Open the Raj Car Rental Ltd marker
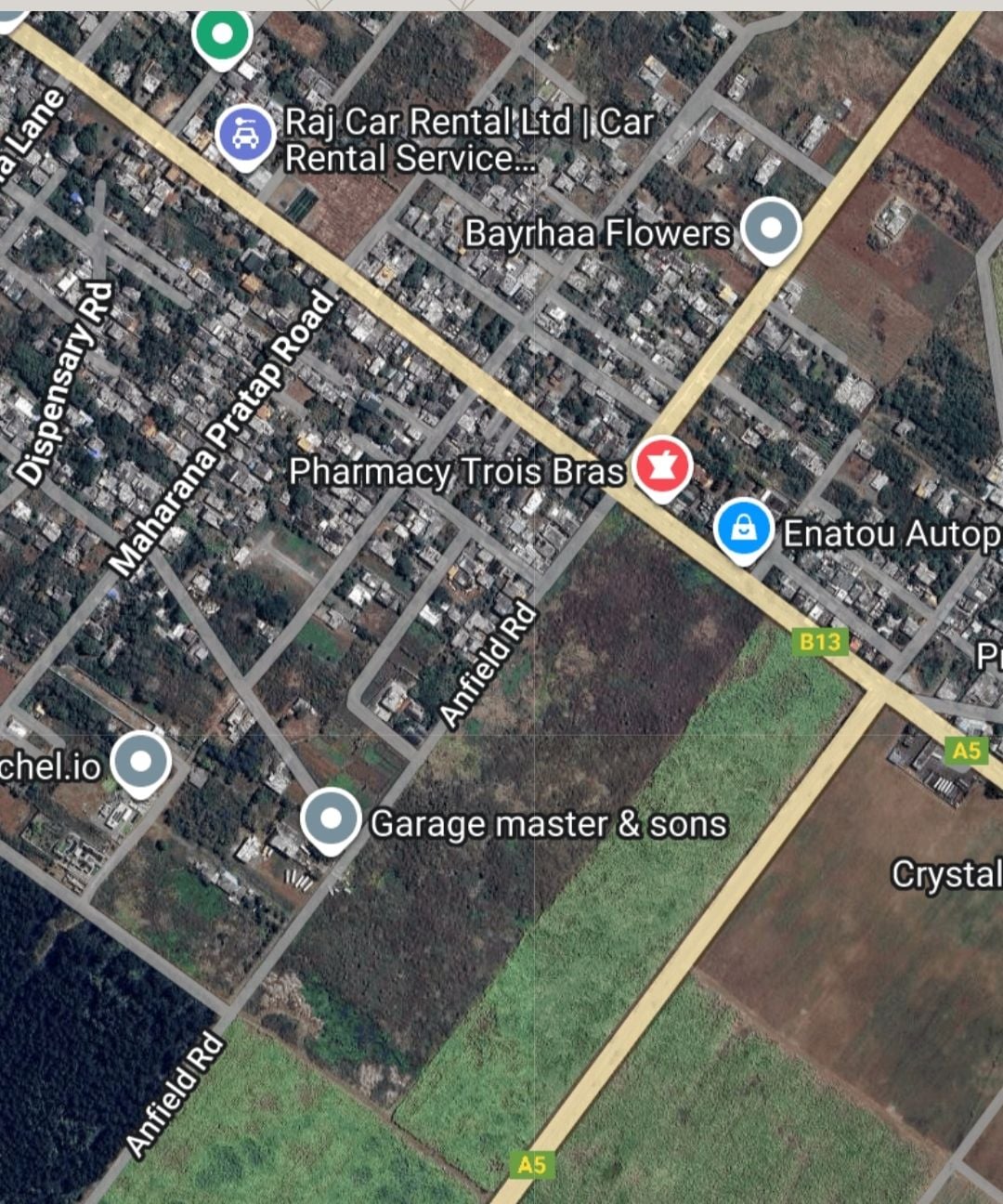Screen dimensions: 1003x1204 (x=245, y=136)
